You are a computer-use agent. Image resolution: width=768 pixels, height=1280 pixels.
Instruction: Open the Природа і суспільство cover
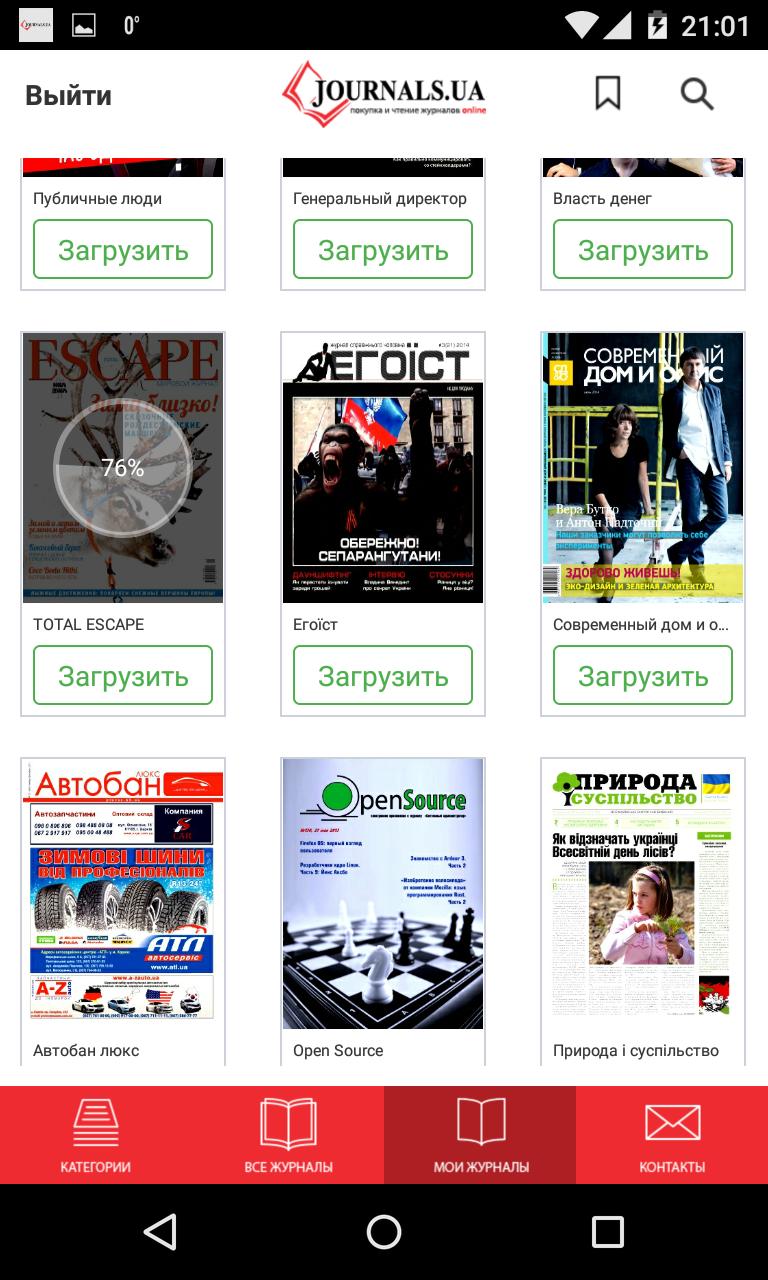tap(643, 894)
